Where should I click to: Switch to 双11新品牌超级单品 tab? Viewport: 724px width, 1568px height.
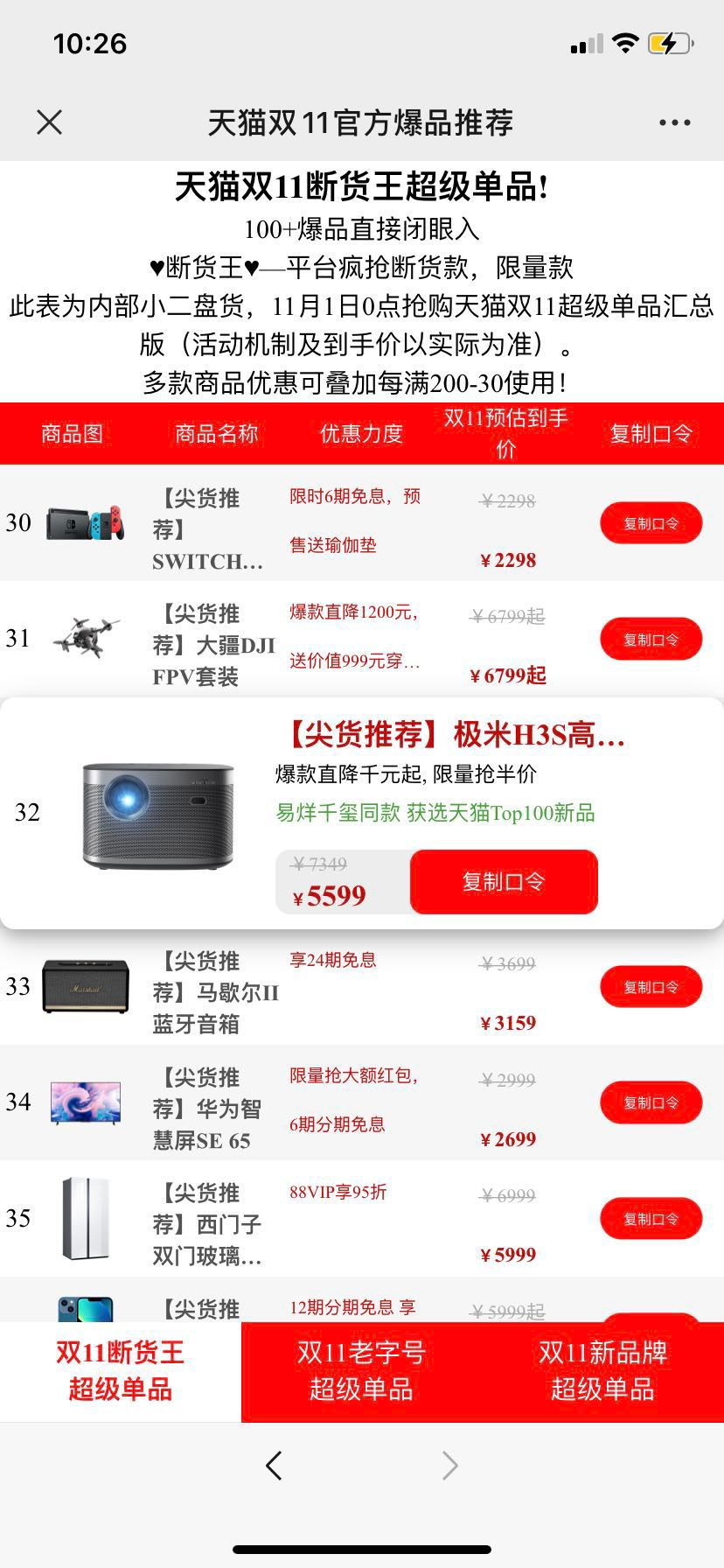tap(602, 1371)
